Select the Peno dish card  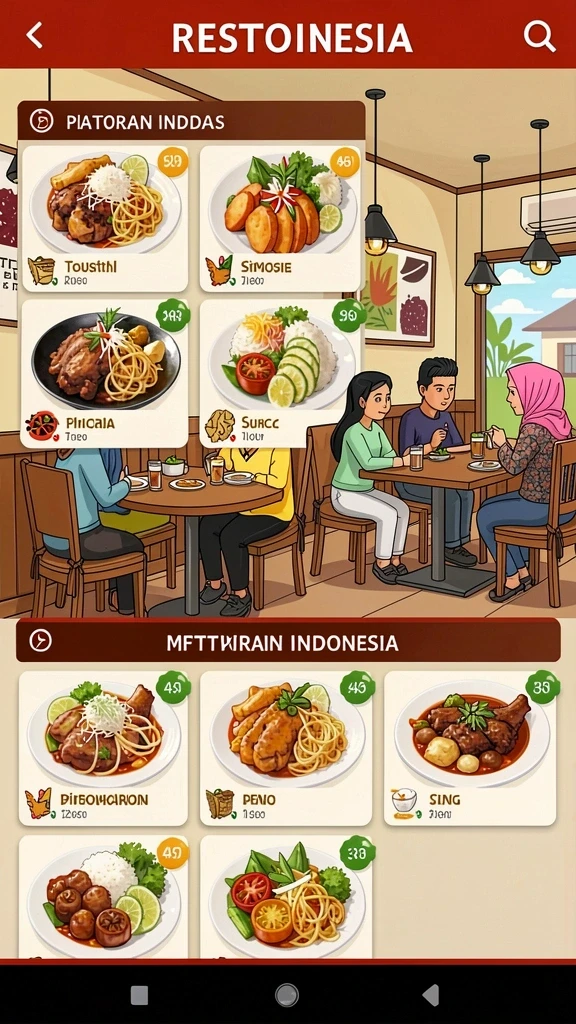286,748
